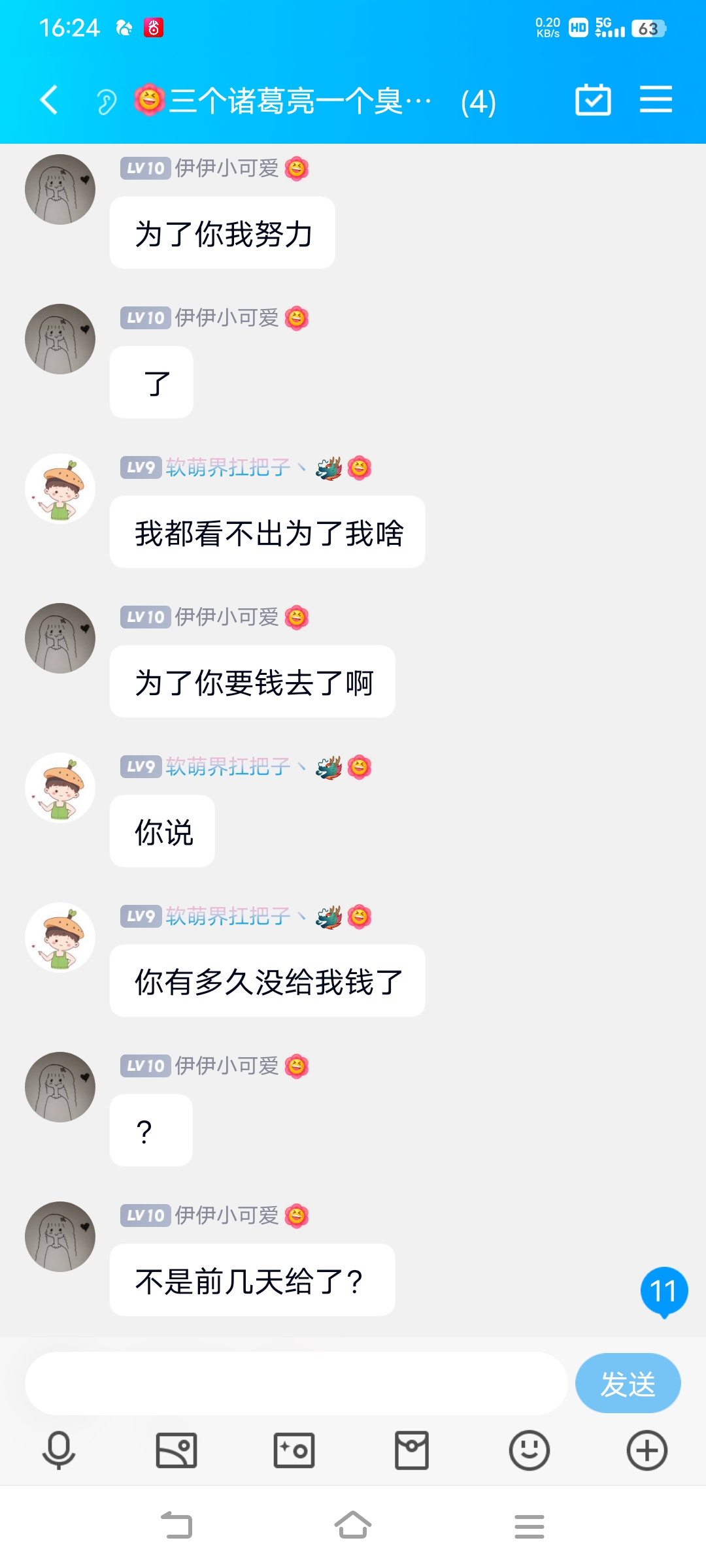Expand the group chat settings hamburger menu
The image size is (706, 1568).
(x=656, y=99)
